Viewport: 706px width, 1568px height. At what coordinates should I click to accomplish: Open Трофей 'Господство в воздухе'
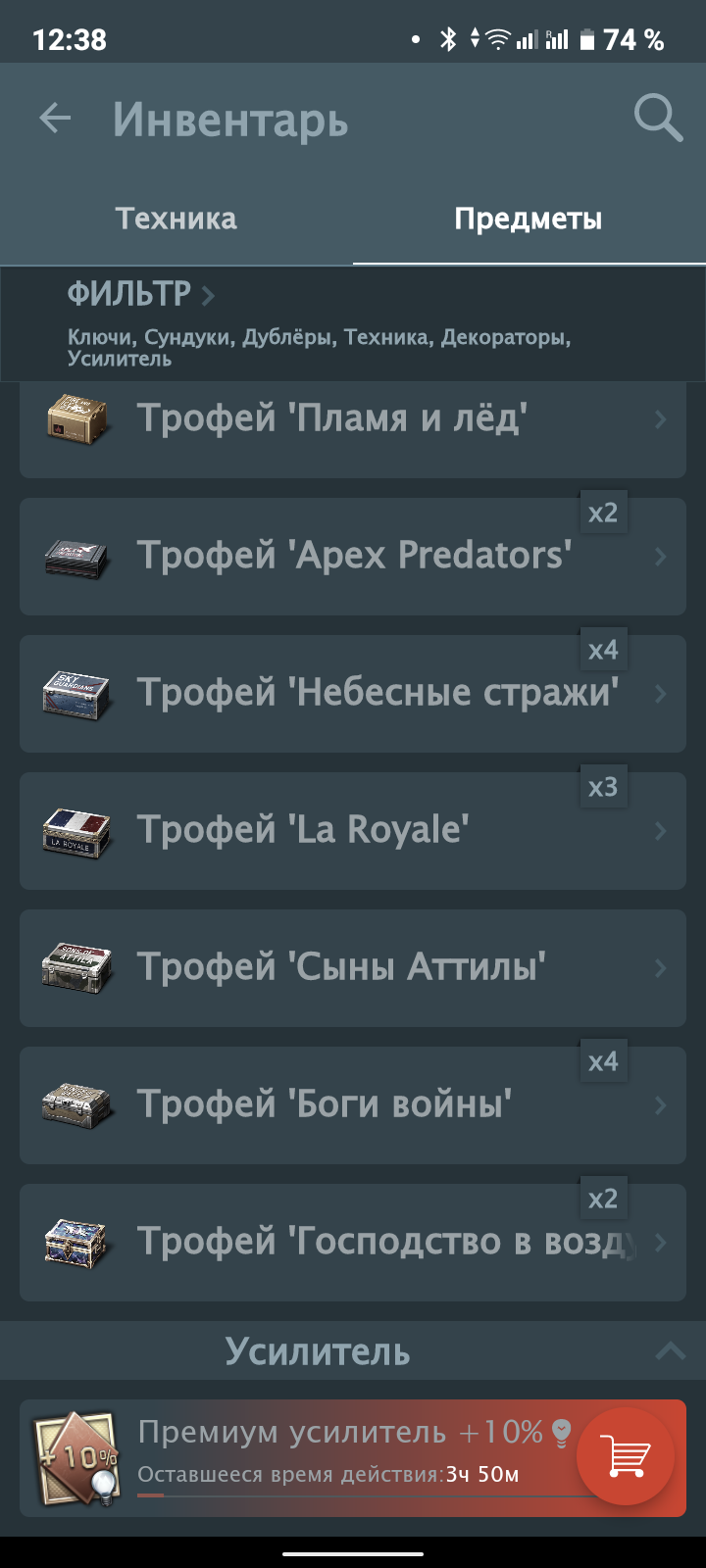pos(353,1243)
